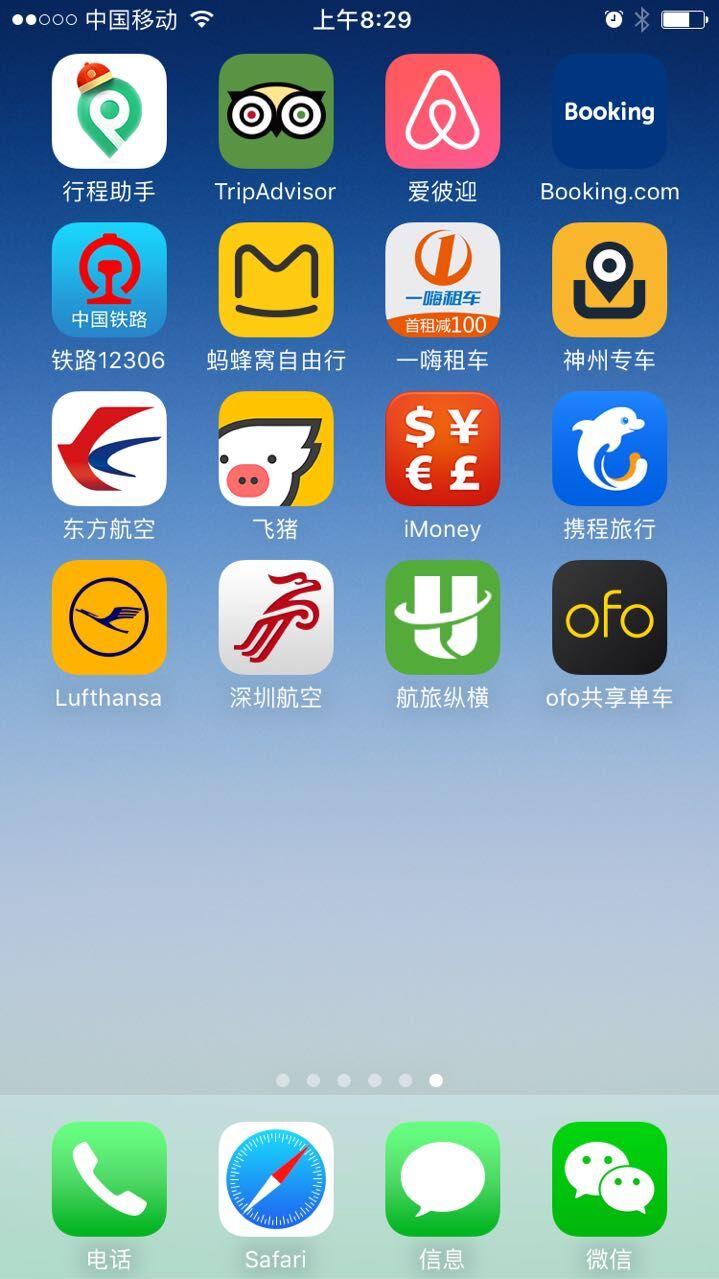Open the 爱彼迎 Airbnb app
719x1279 pixels.
442,111
